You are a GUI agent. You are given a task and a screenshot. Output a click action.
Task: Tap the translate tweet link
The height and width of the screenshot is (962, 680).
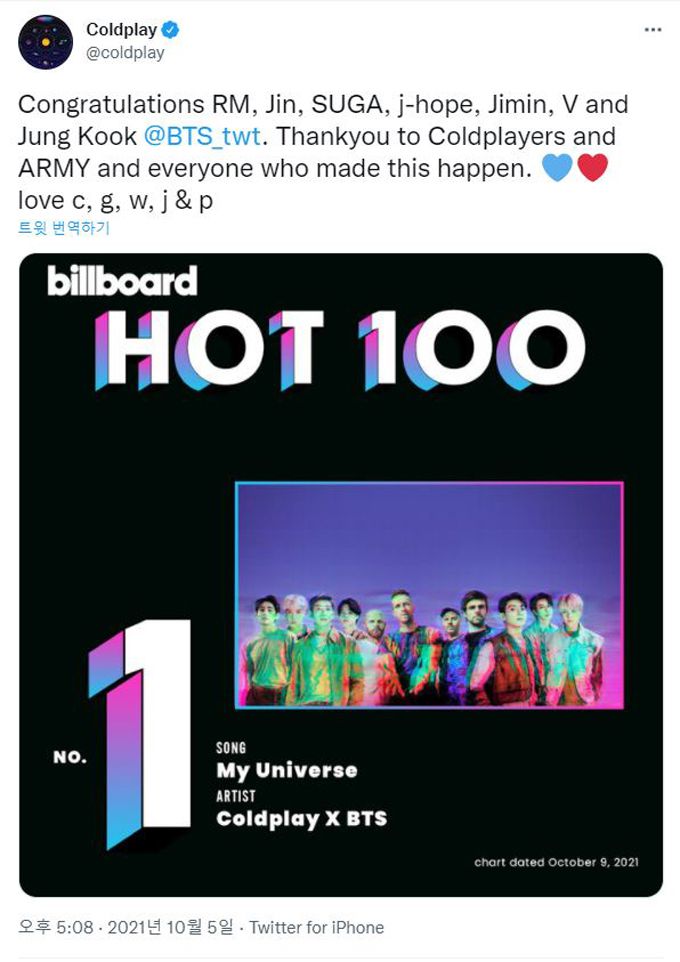pyautogui.click(x=64, y=227)
